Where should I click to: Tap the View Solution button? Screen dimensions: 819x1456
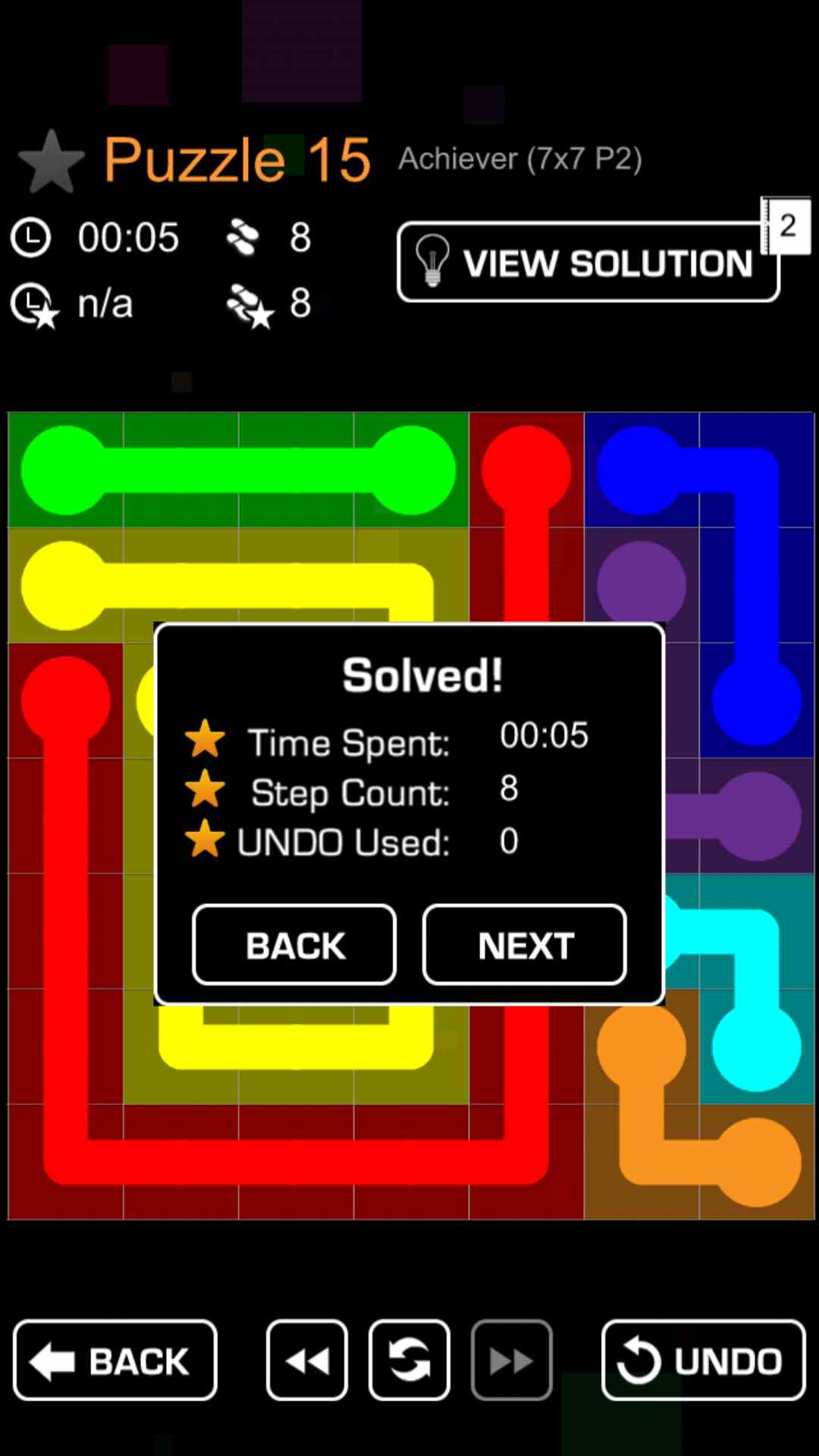coord(588,262)
